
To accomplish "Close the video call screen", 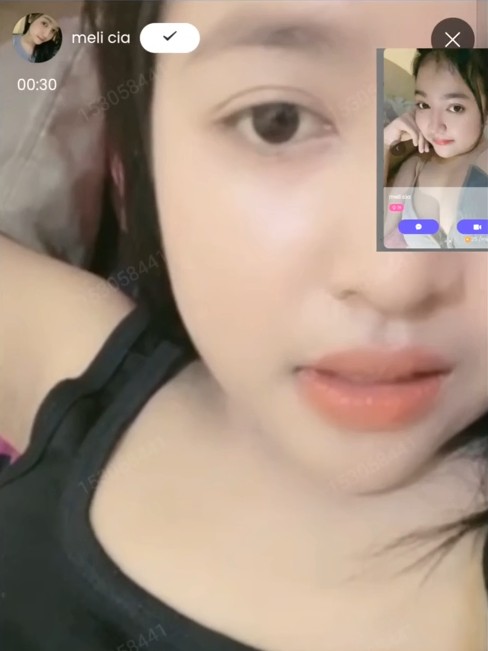I will click(x=452, y=39).
